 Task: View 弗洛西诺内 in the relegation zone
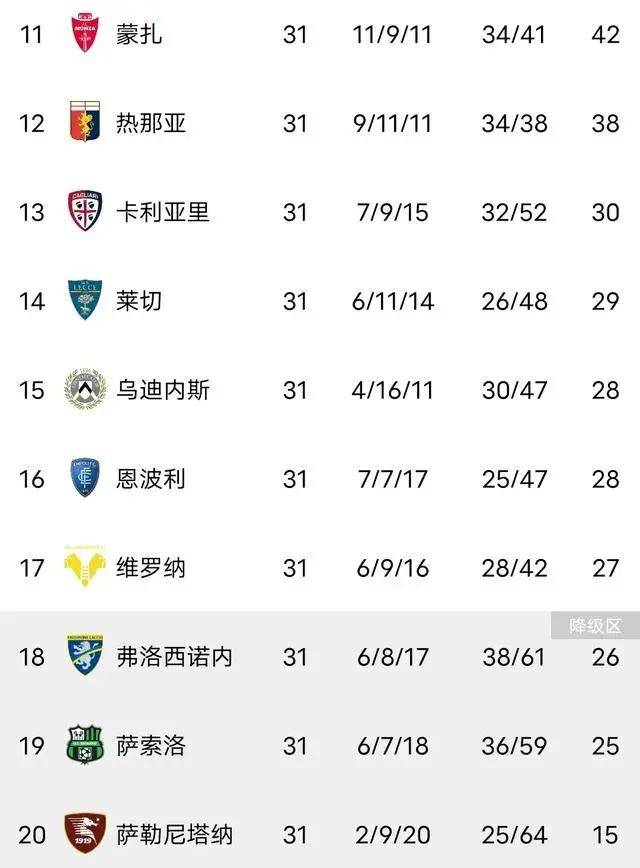175,657
